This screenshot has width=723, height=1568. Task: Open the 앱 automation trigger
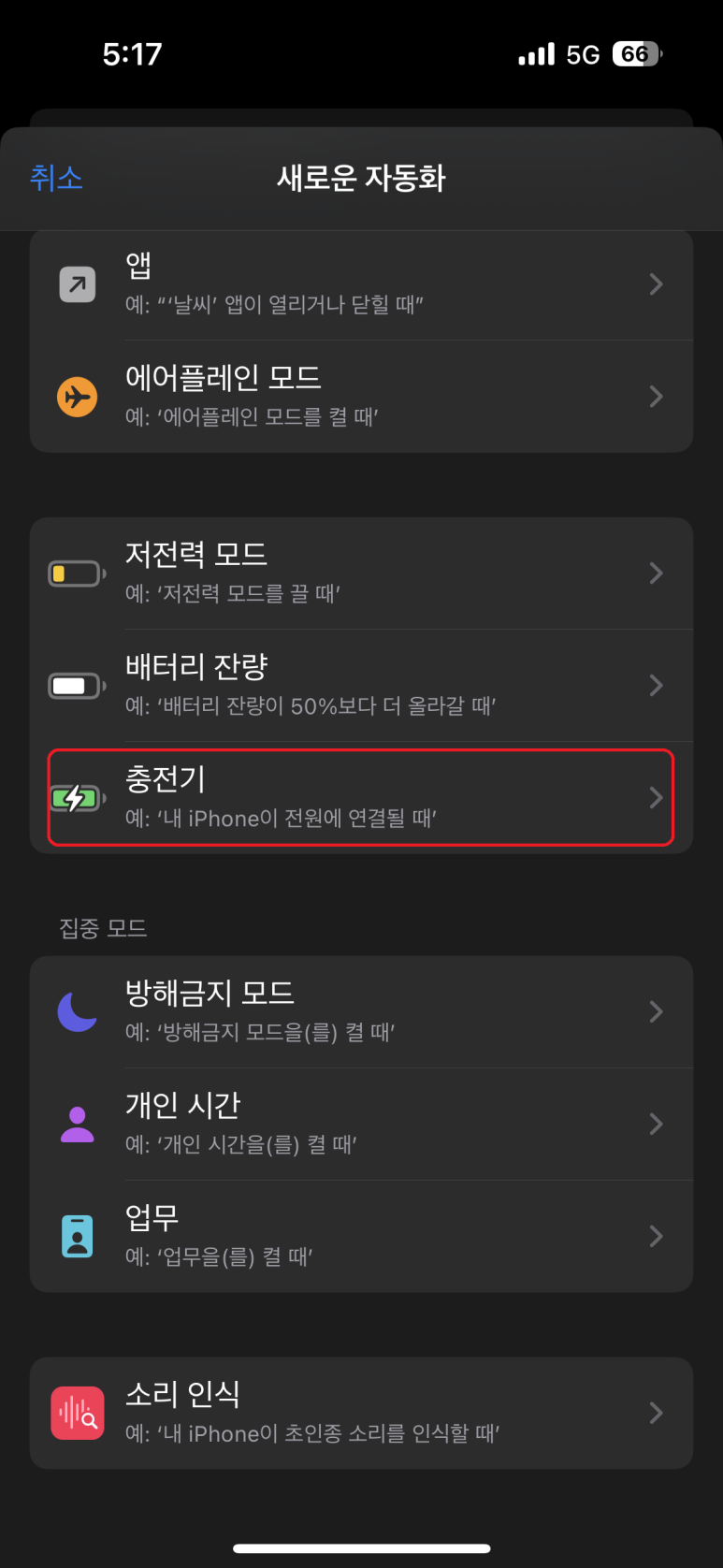pyautogui.click(x=361, y=284)
